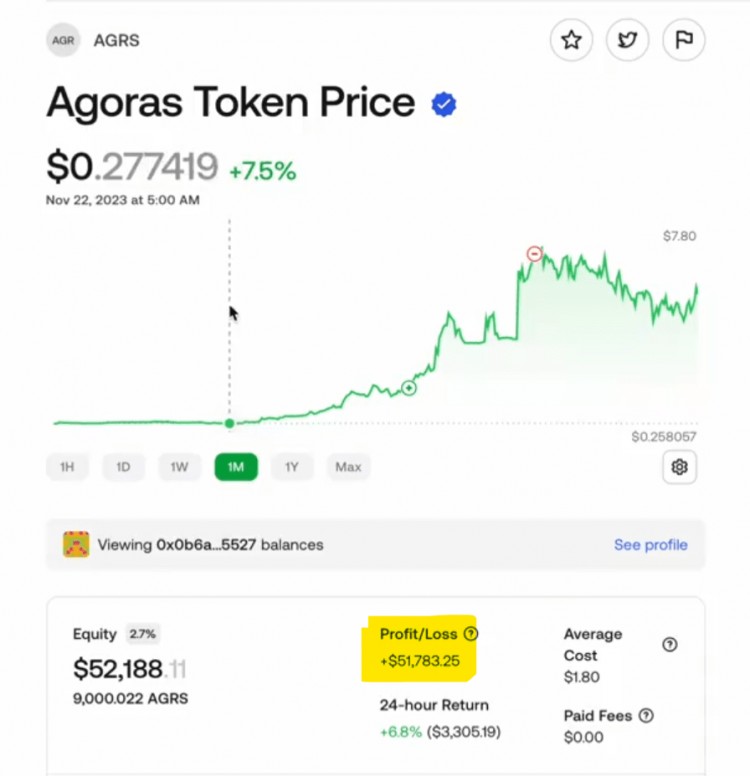Show the 1W price chart

coord(179,467)
